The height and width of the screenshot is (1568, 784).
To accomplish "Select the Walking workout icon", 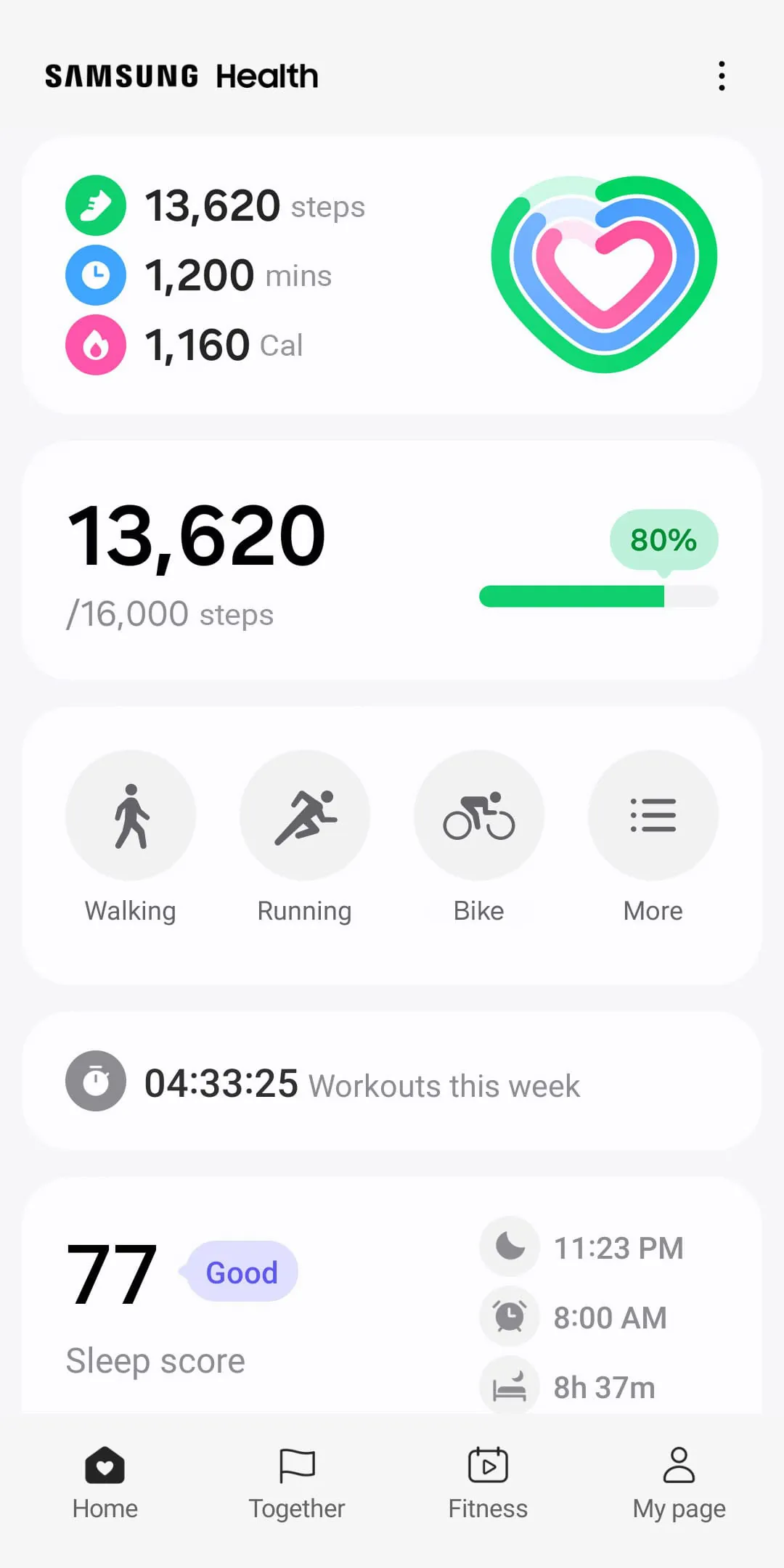I will click(131, 814).
